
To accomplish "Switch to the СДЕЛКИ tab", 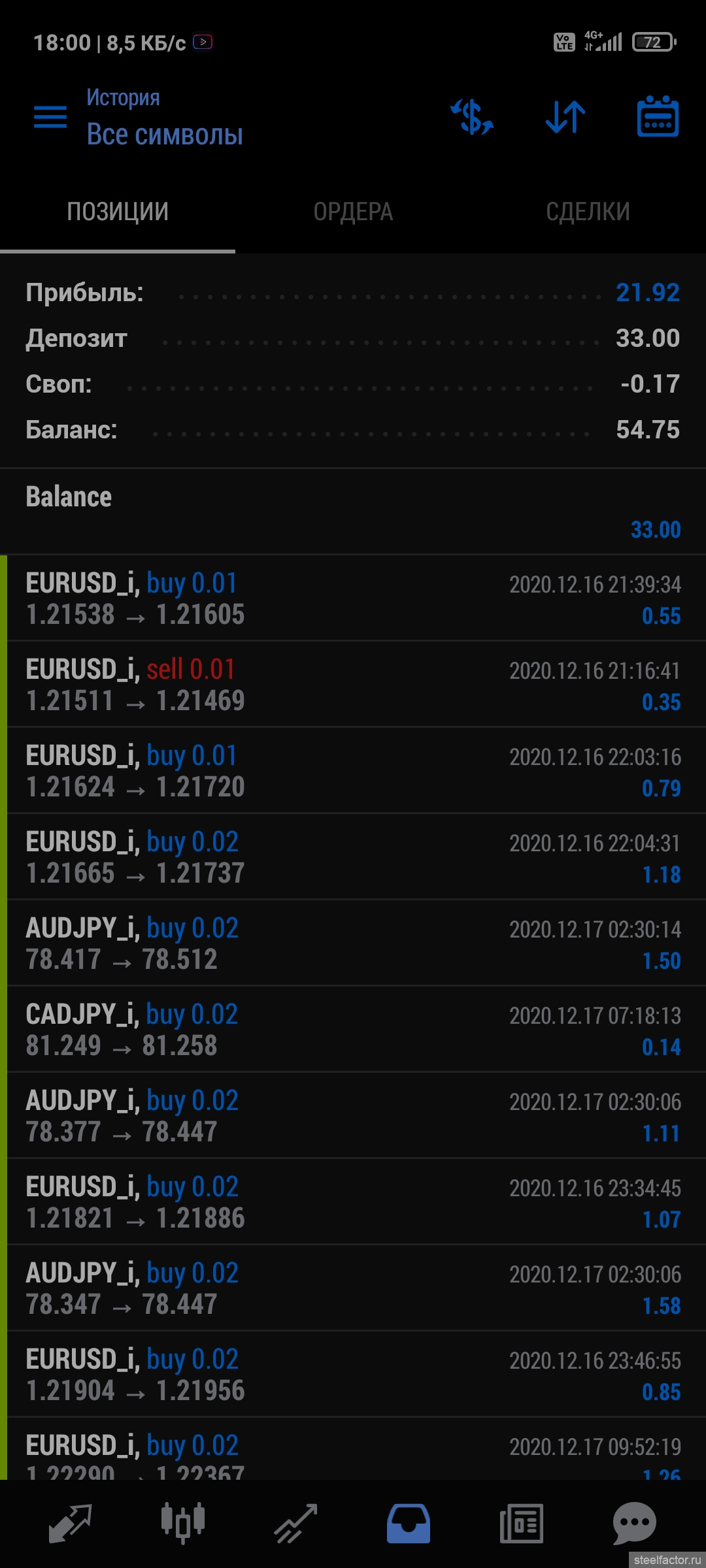I will point(588,212).
